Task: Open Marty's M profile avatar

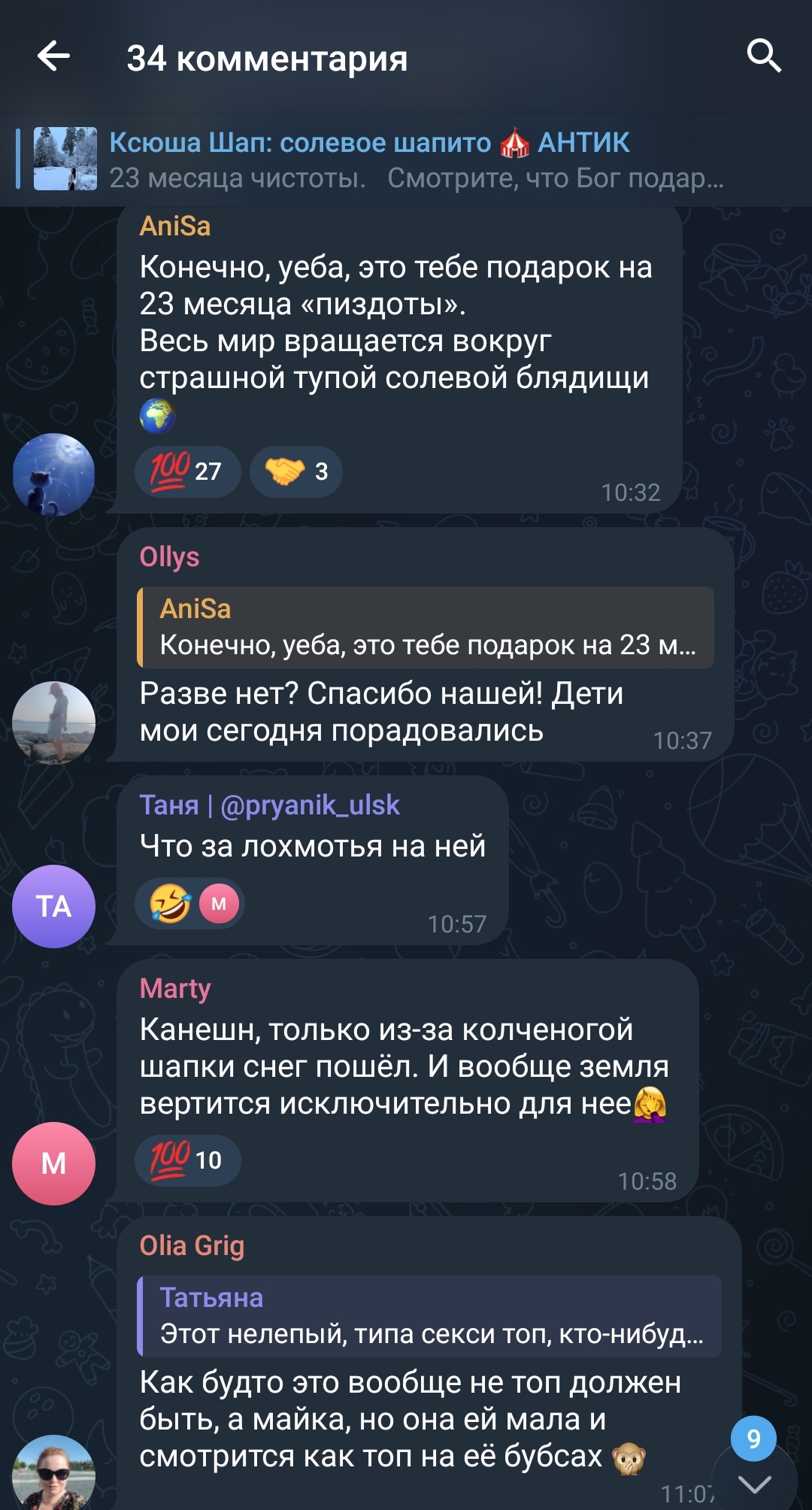Action: pos(53,1163)
